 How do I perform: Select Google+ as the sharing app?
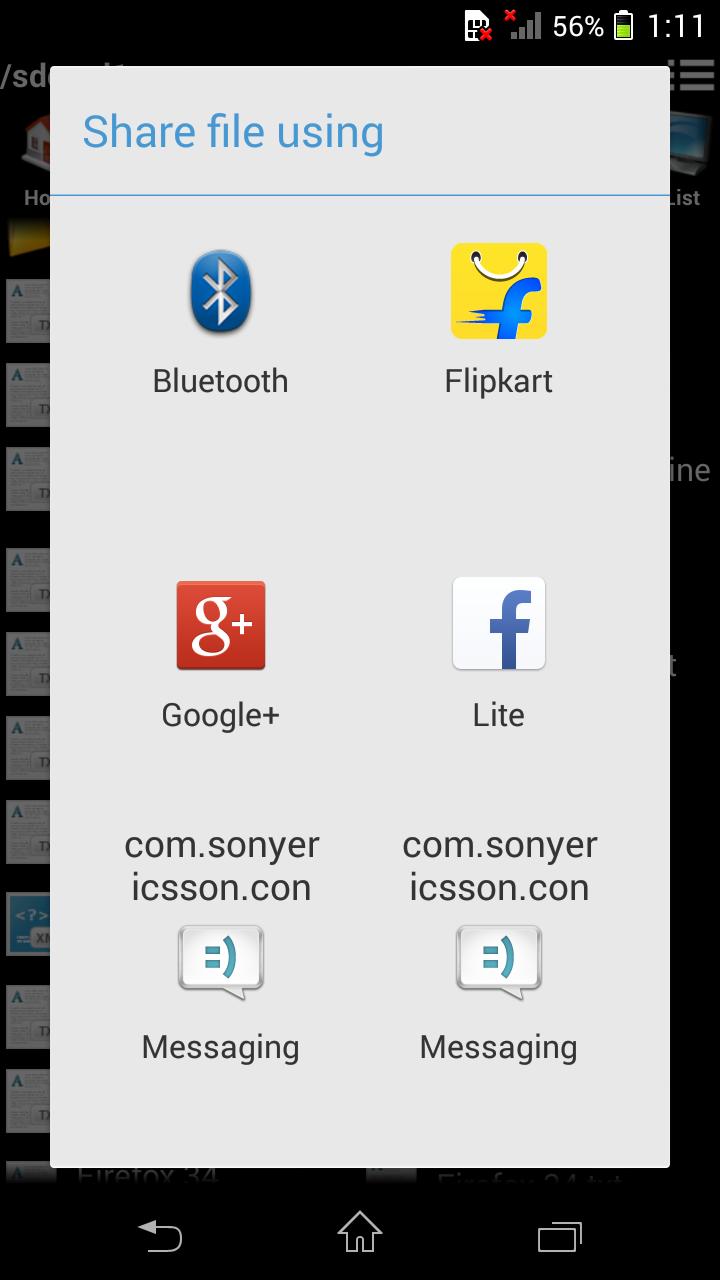220,655
